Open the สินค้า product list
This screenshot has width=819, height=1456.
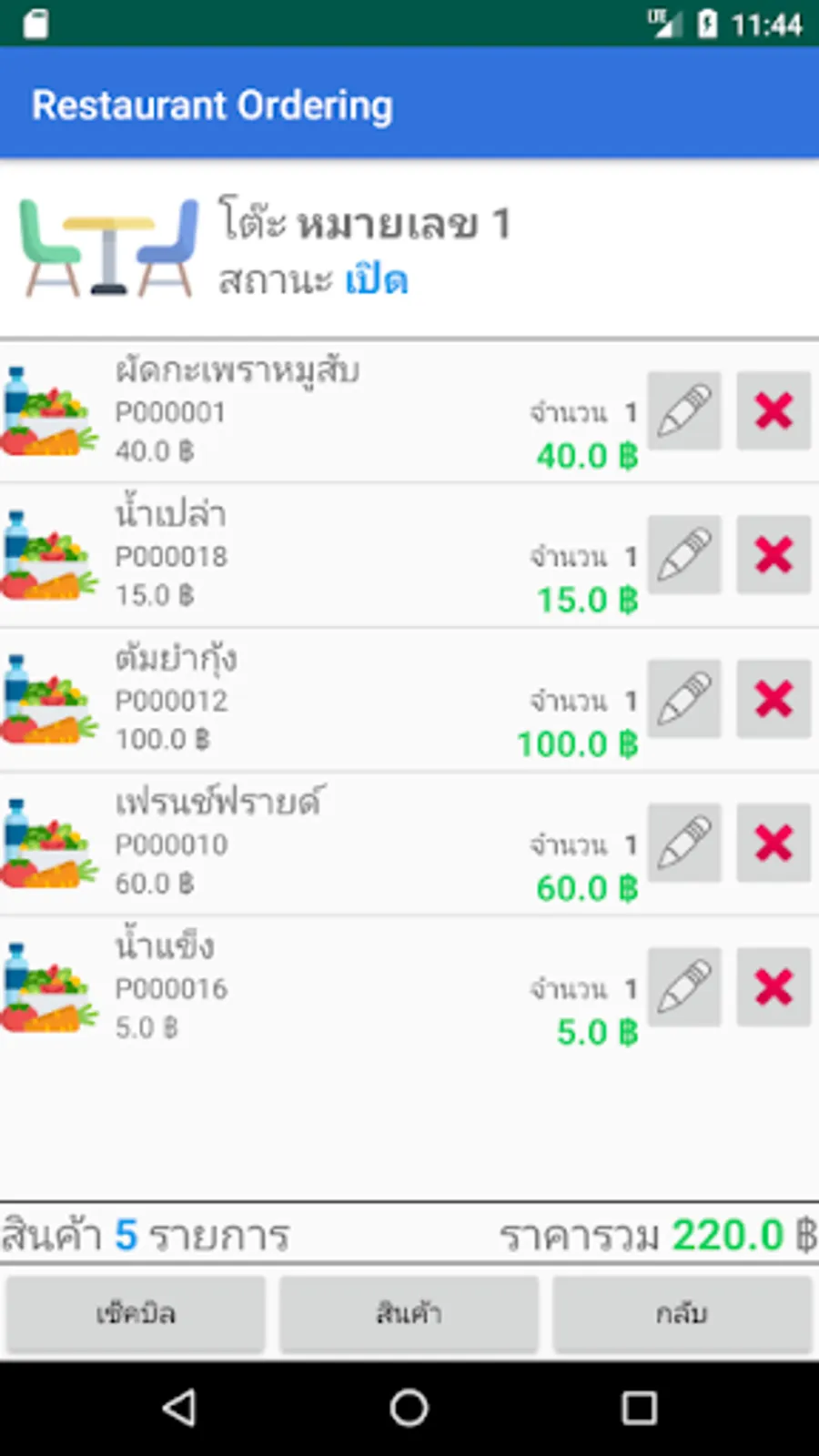coord(409,1313)
